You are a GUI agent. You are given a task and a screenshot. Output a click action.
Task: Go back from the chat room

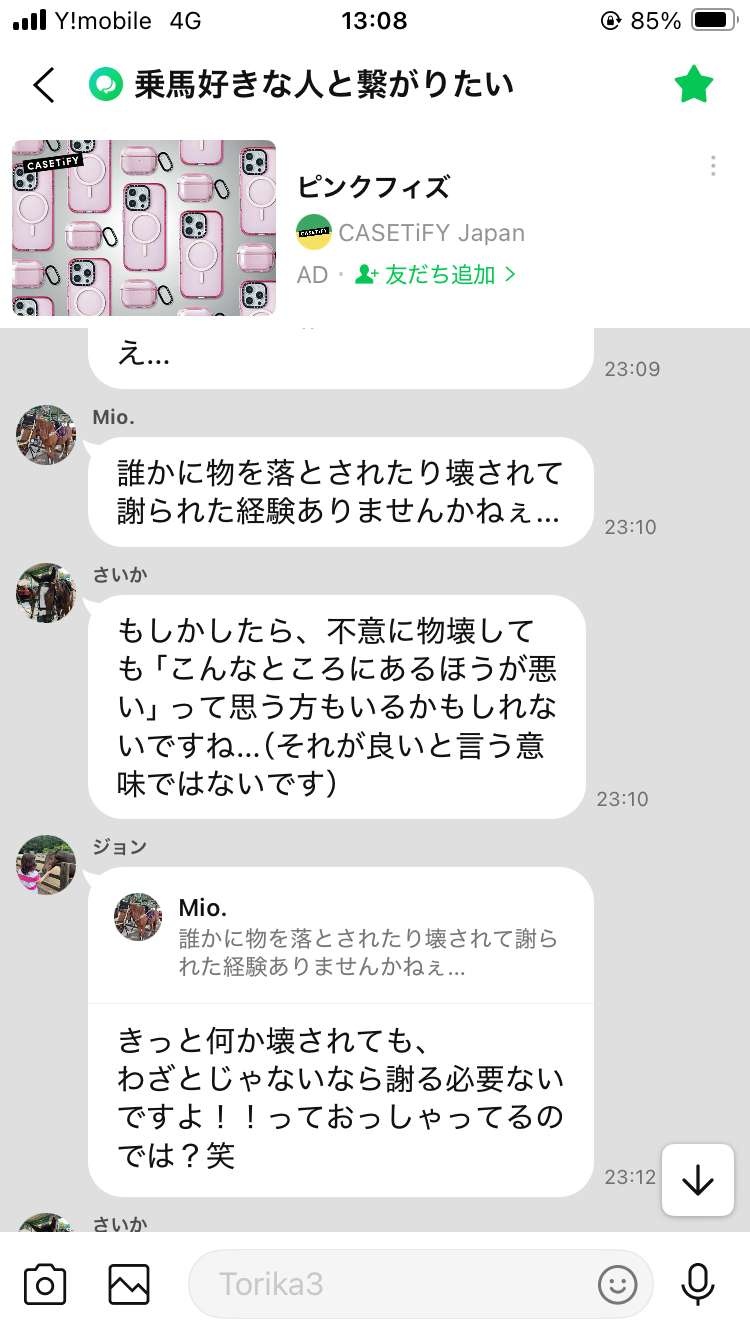[x=44, y=86]
